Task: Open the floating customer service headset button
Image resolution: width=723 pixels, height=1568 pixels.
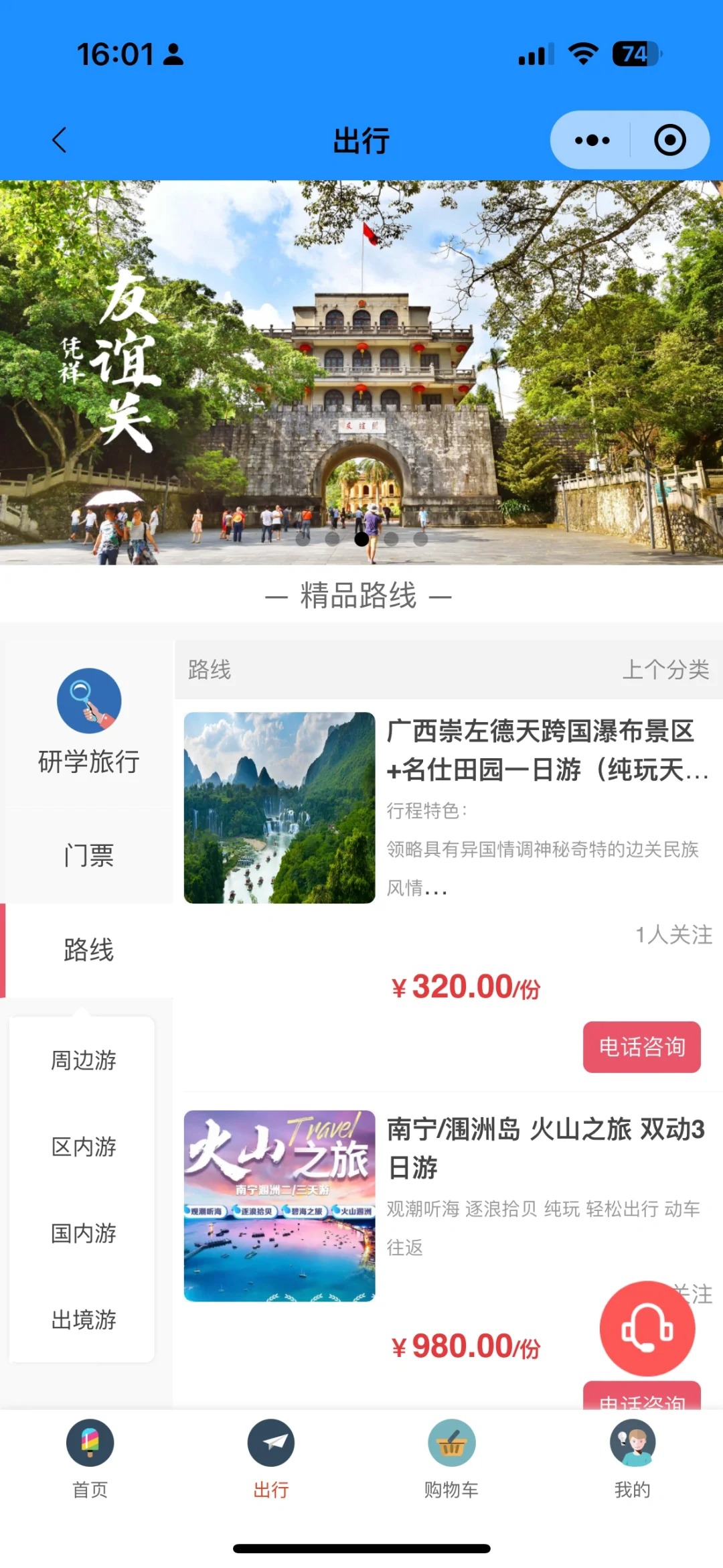Action: pyautogui.click(x=647, y=1328)
